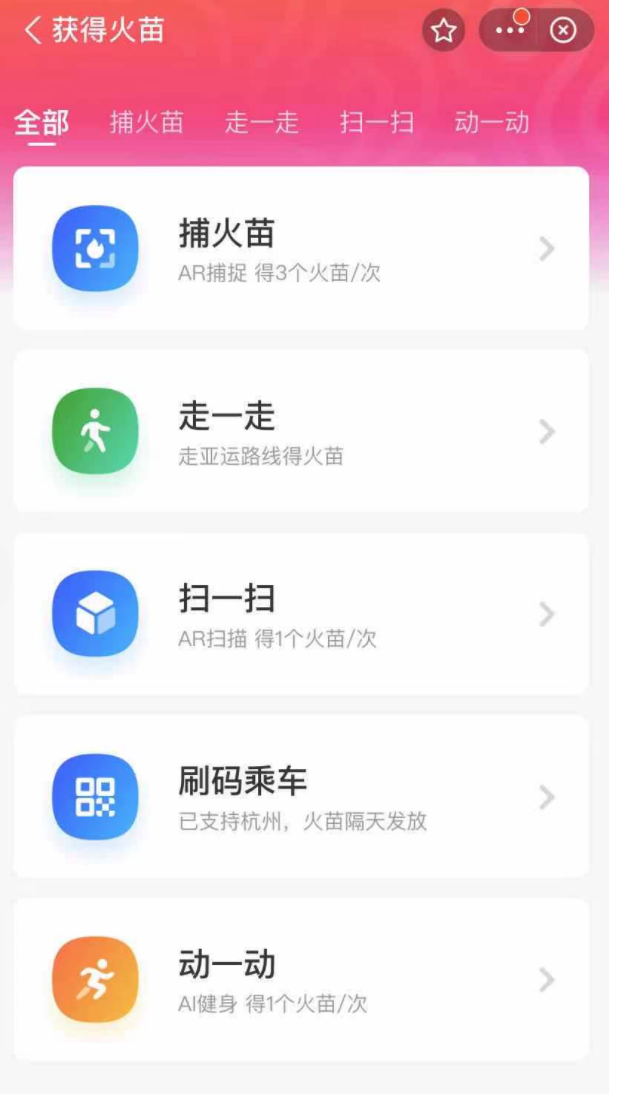This screenshot has height=1094, width=630.
Task: Go back from 获得火苗 page
Action: pos(33,31)
